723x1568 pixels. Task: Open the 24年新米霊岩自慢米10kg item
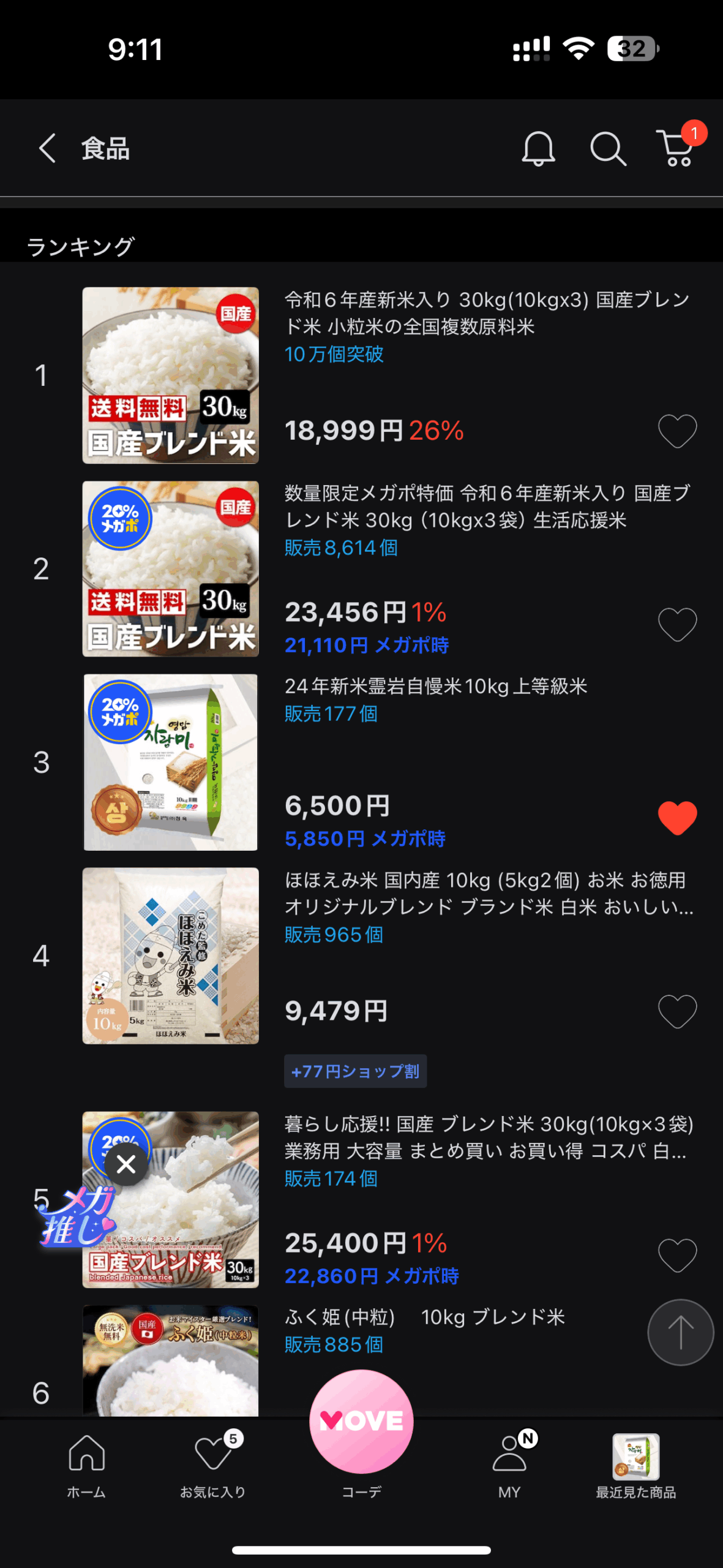[x=435, y=687]
